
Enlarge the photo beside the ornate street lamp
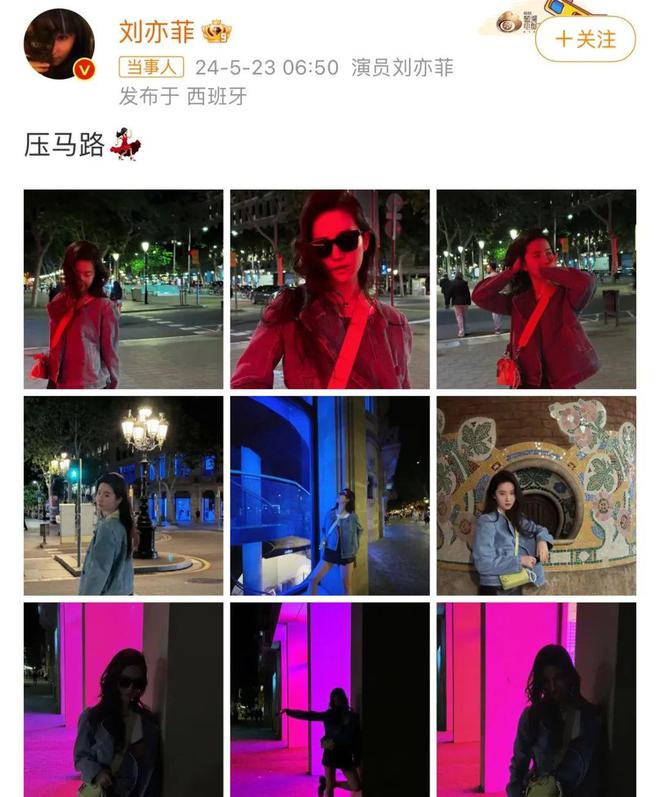(x=124, y=495)
